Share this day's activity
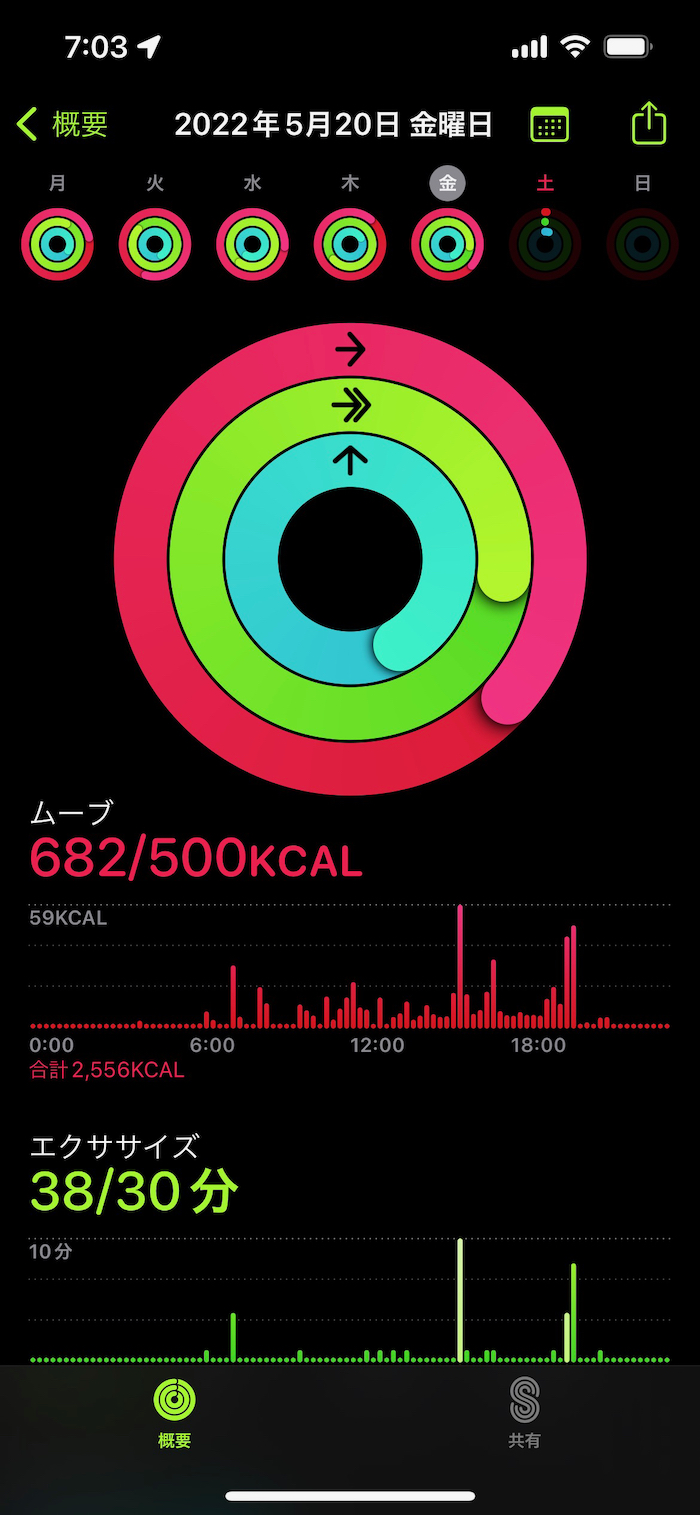The image size is (700, 1515). coord(648,124)
